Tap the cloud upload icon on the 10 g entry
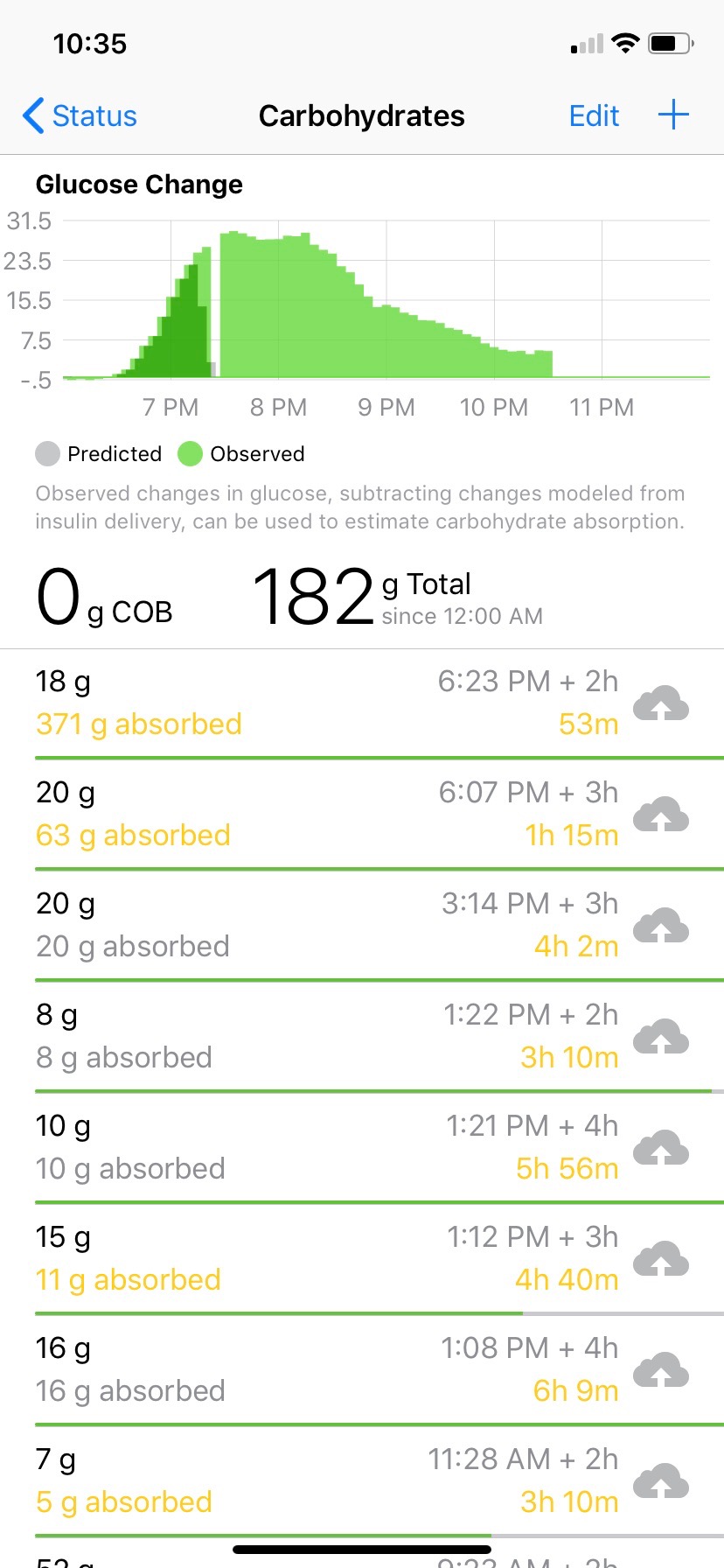Viewport: 724px width, 1568px height. click(x=662, y=1150)
